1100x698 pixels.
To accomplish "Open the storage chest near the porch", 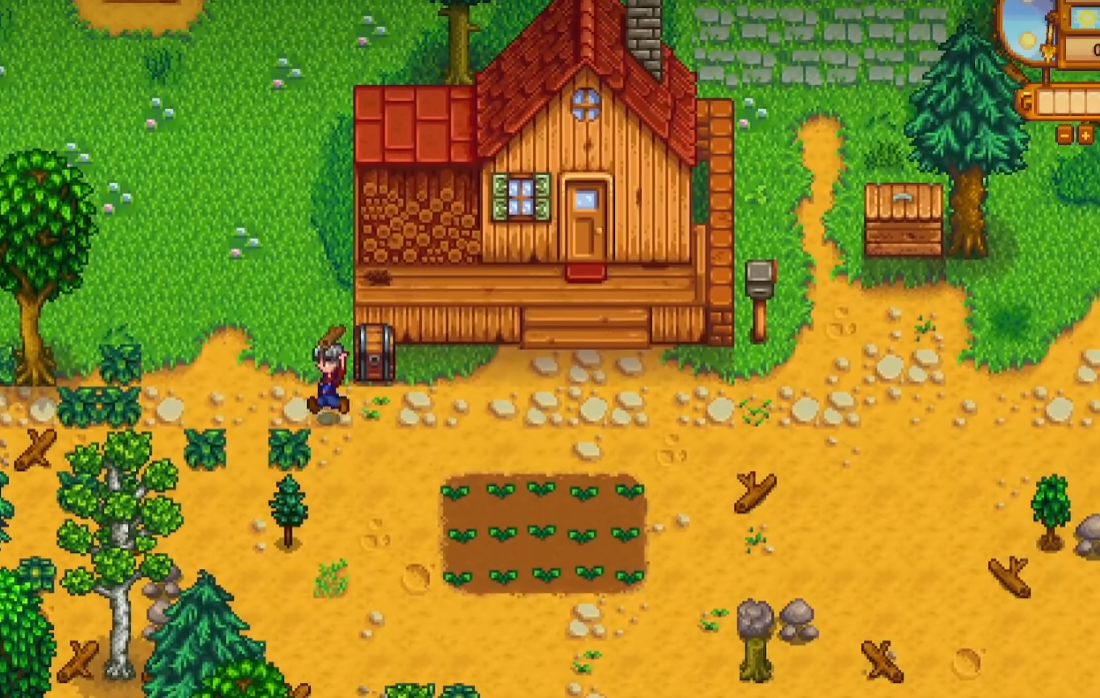I will pos(374,352).
